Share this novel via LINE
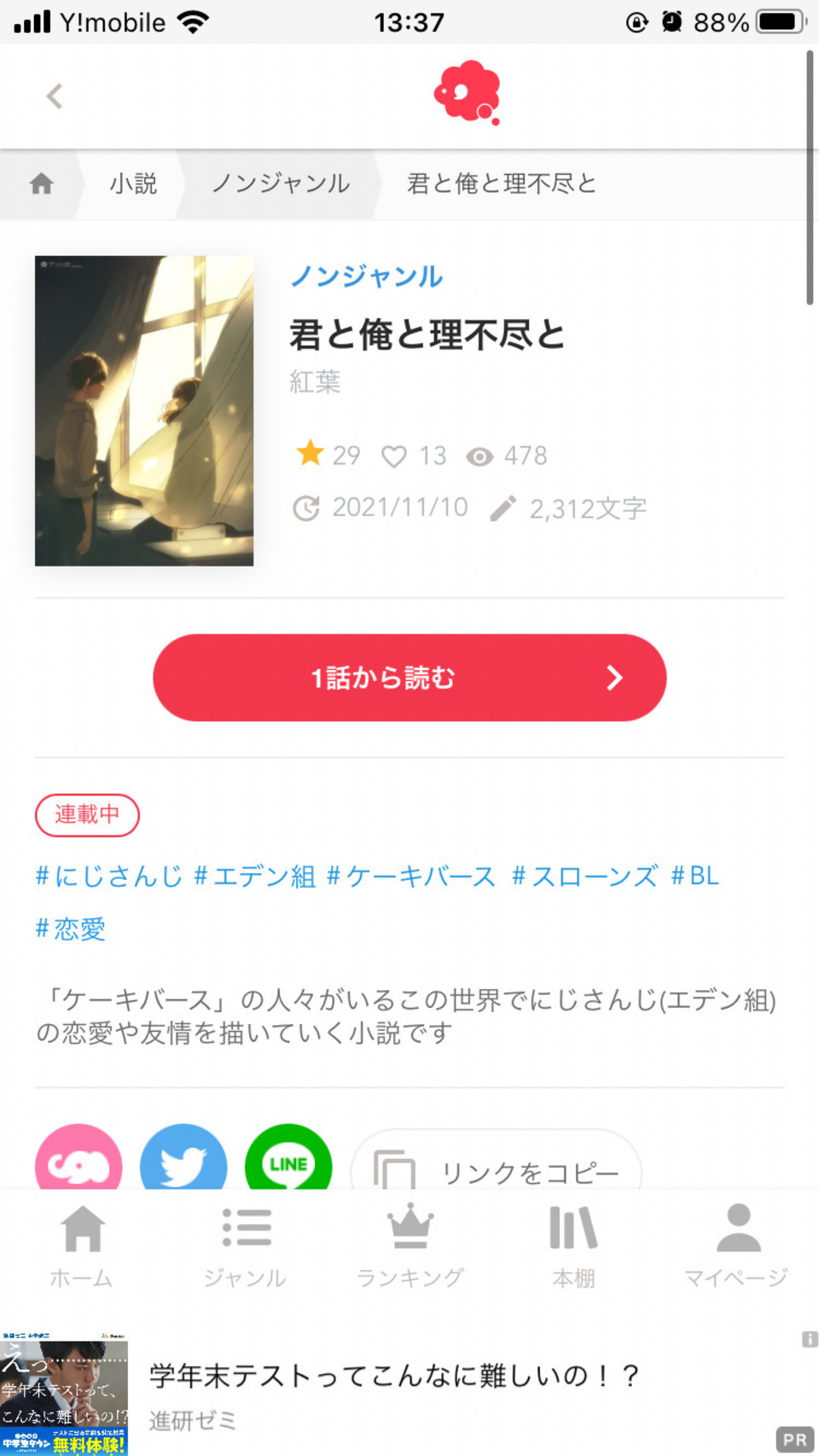The image size is (819, 1456). tap(288, 1161)
